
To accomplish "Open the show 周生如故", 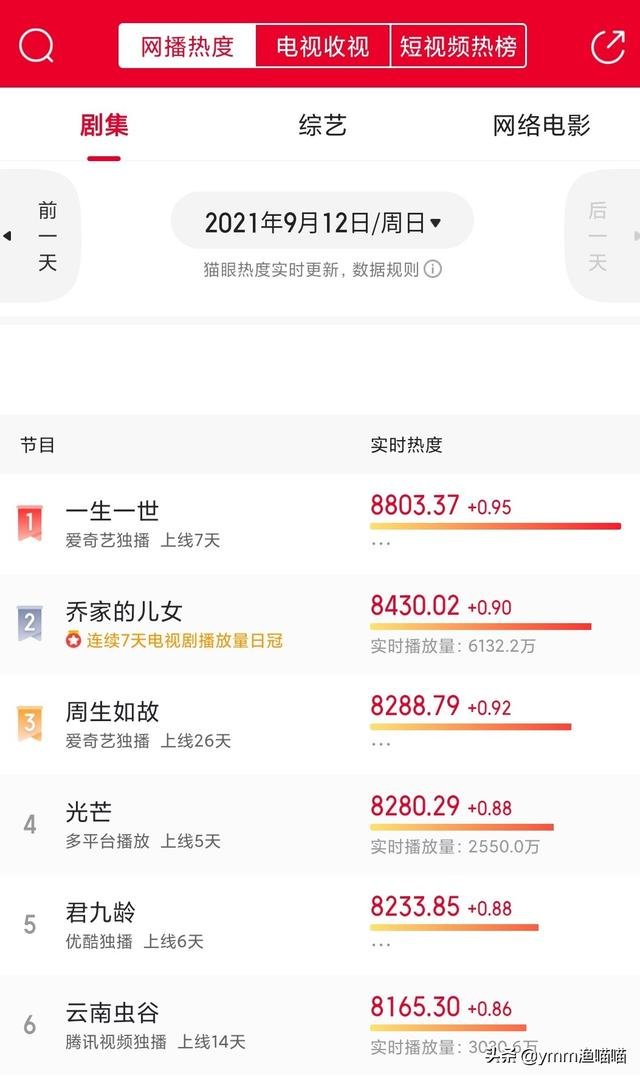I will click(x=320, y=725).
